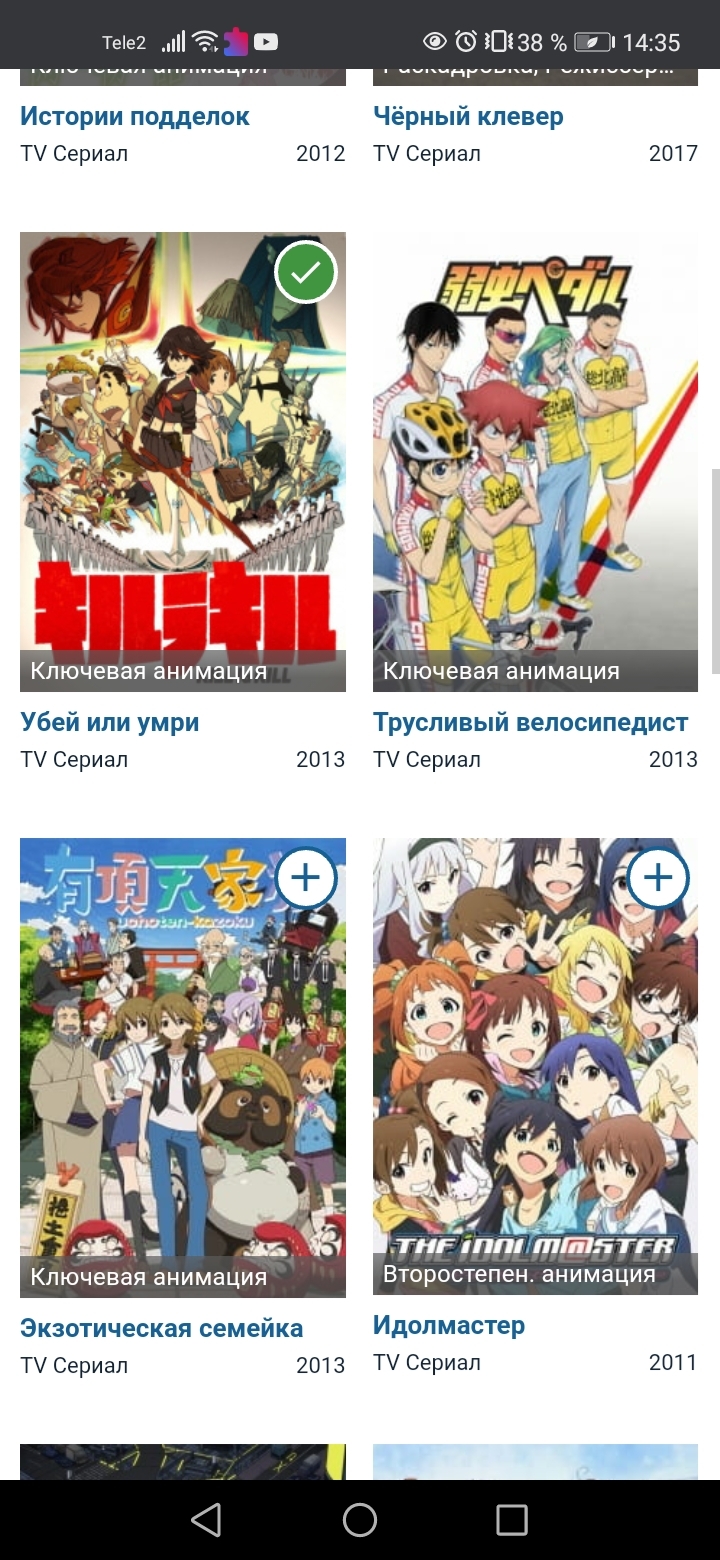Image resolution: width=720 pixels, height=1560 pixels.
Task: Add Идолмастер with the plus icon
Action: coord(658,878)
